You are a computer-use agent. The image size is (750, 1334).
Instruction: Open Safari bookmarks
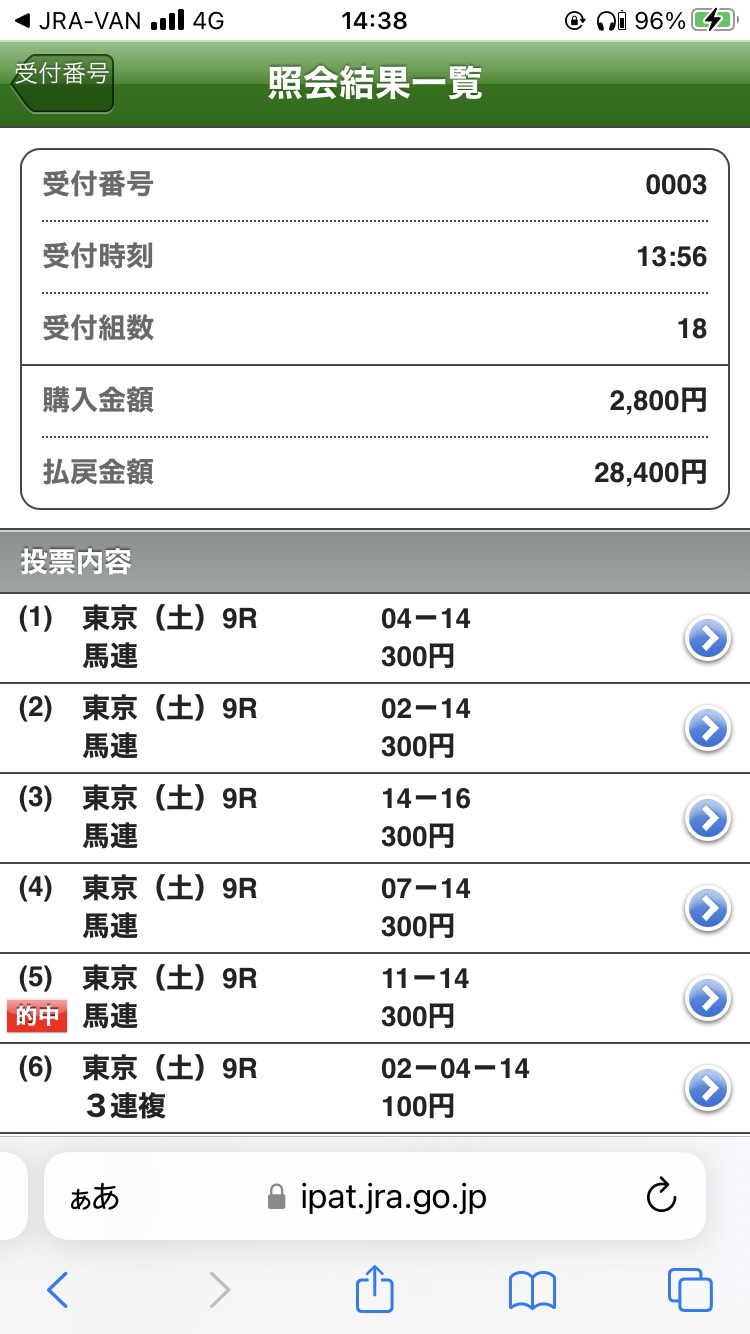tap(532, 1291)
